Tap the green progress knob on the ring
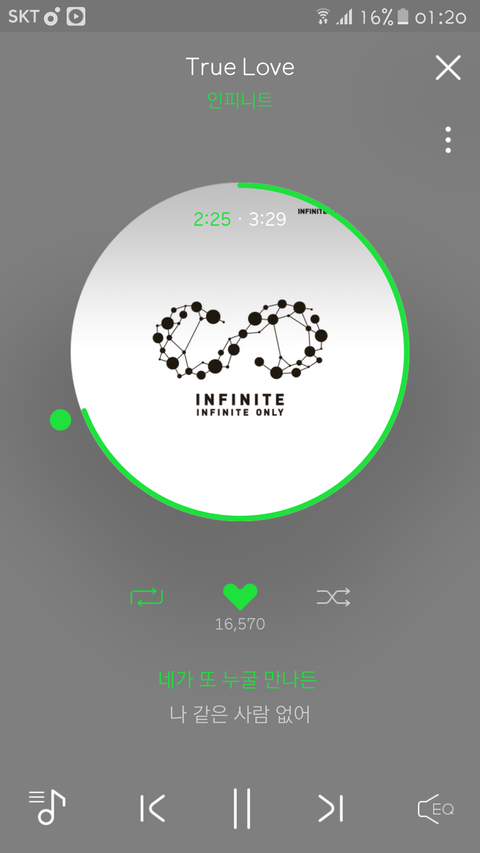This screenshot has height=853, width=480. coord(60,420)
